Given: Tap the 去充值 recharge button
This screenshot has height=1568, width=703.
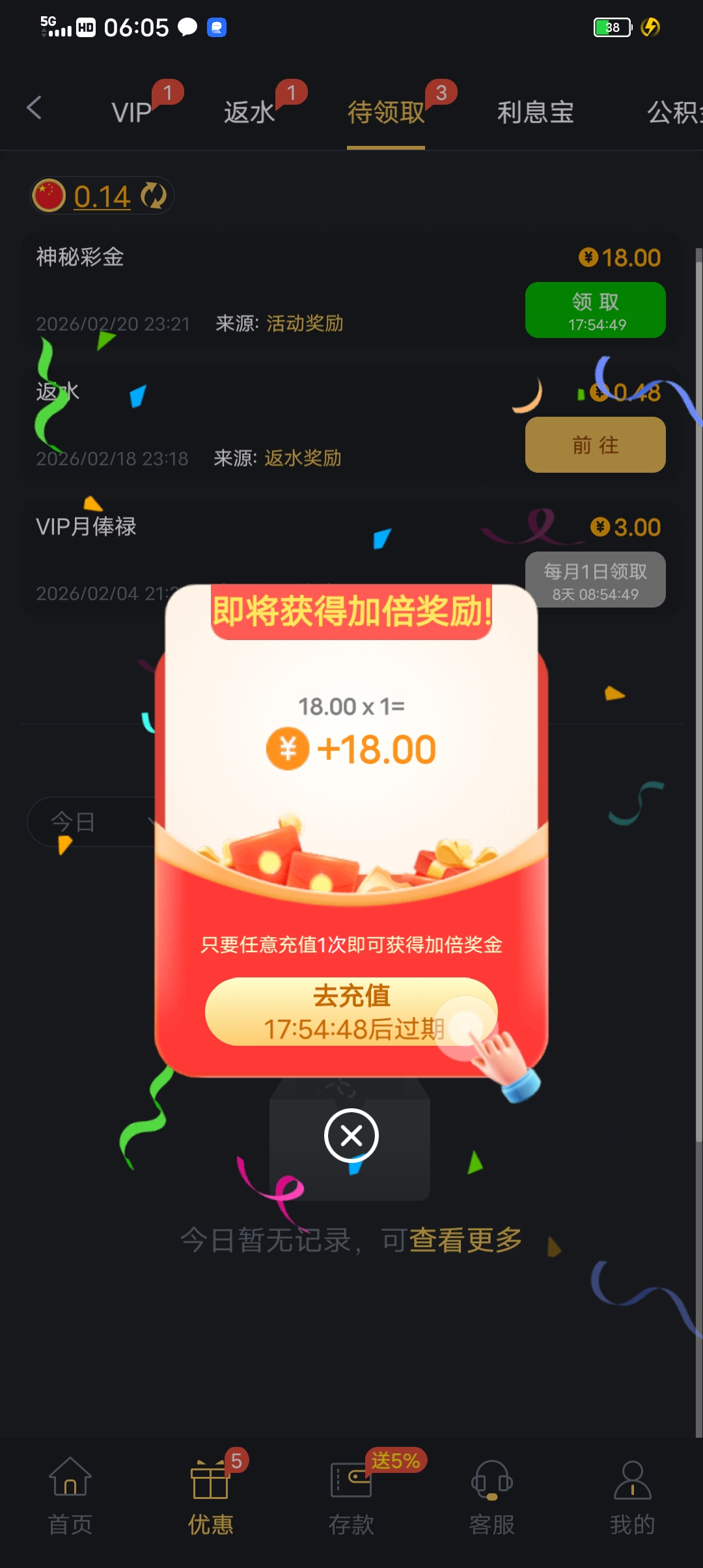Looking at the screenshot, I should (351, 1011).
